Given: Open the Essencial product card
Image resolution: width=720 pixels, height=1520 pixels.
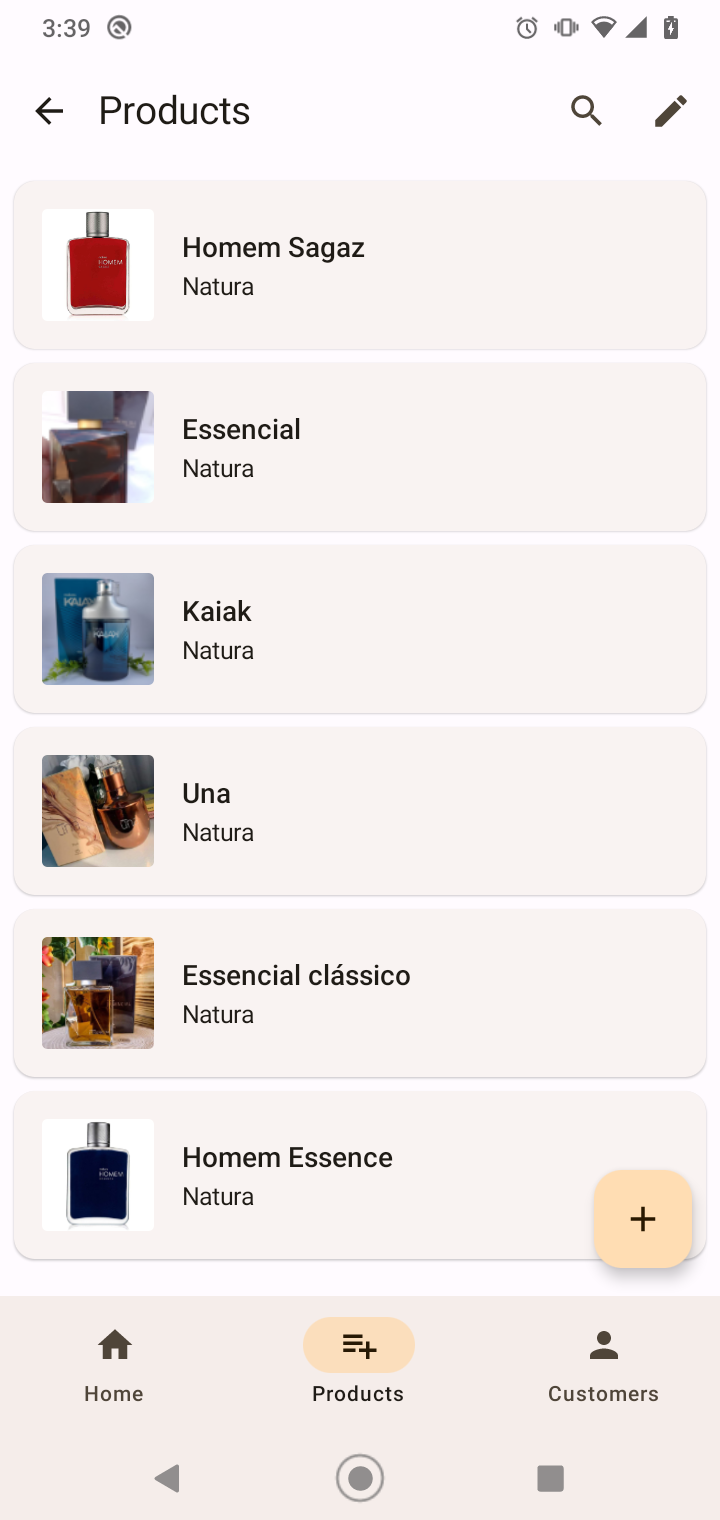Looking at the screenshot, I should [x=360, y=447].
